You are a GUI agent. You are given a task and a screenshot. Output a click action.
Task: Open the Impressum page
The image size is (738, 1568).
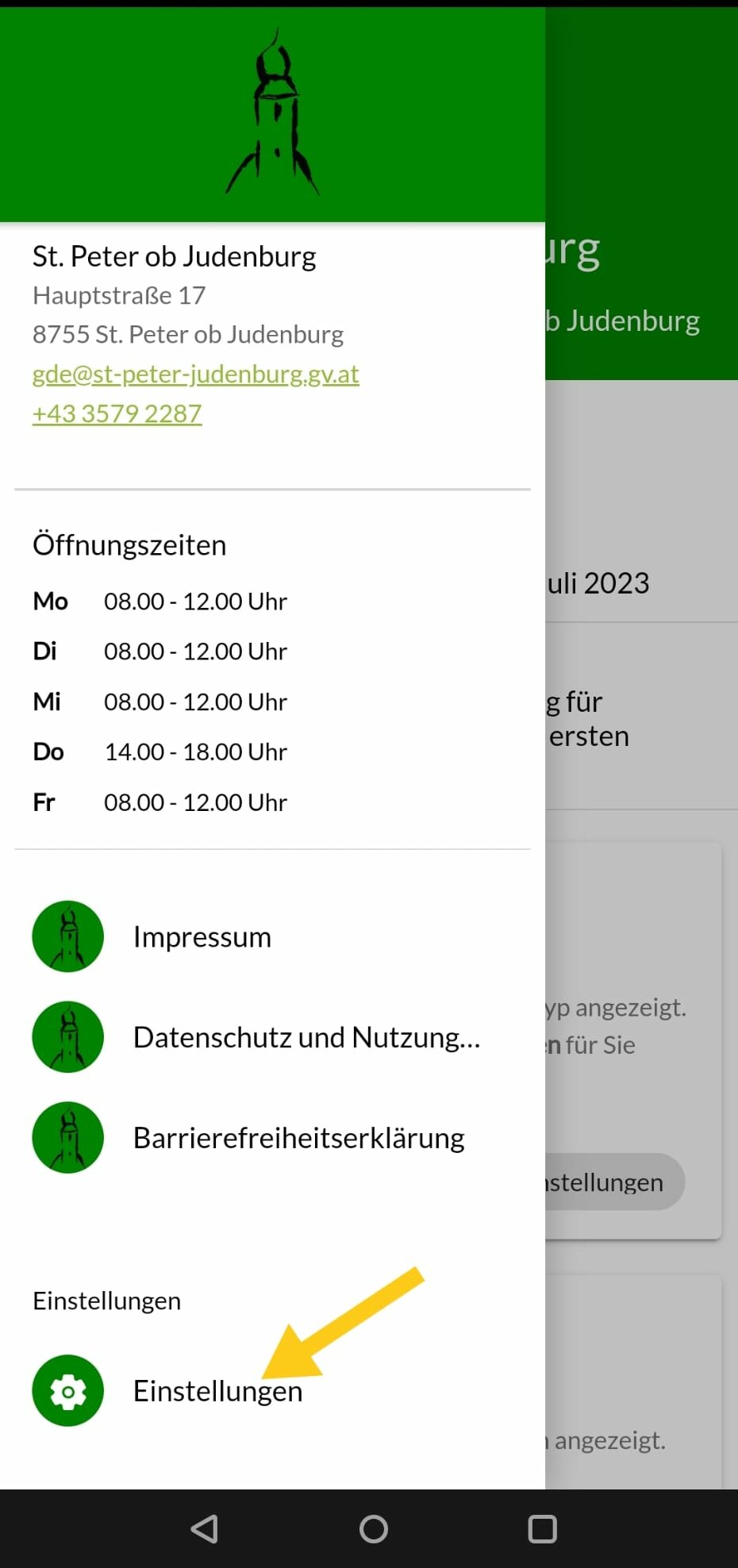click(202, 937)
